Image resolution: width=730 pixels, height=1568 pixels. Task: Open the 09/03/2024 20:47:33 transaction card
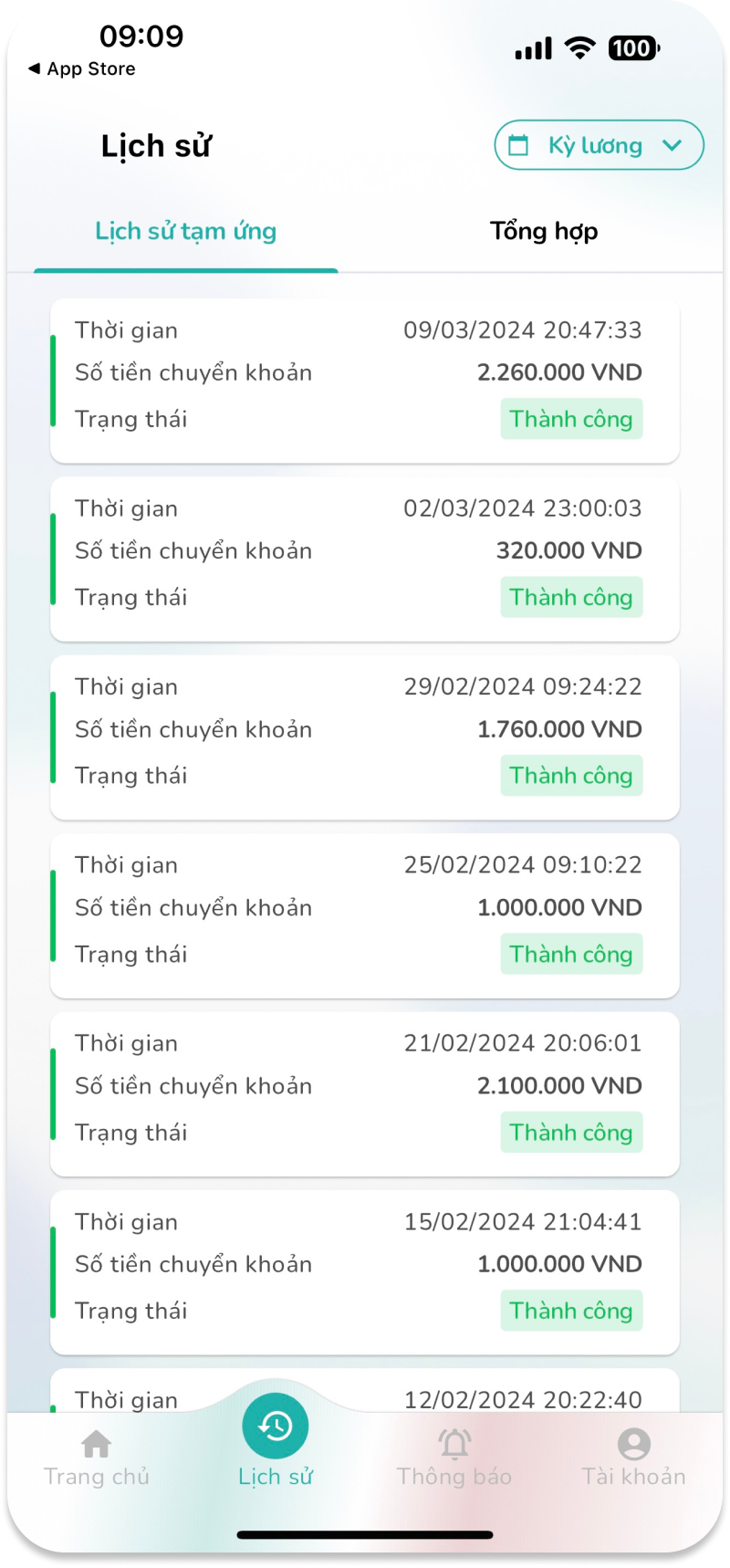coord(365,380)
